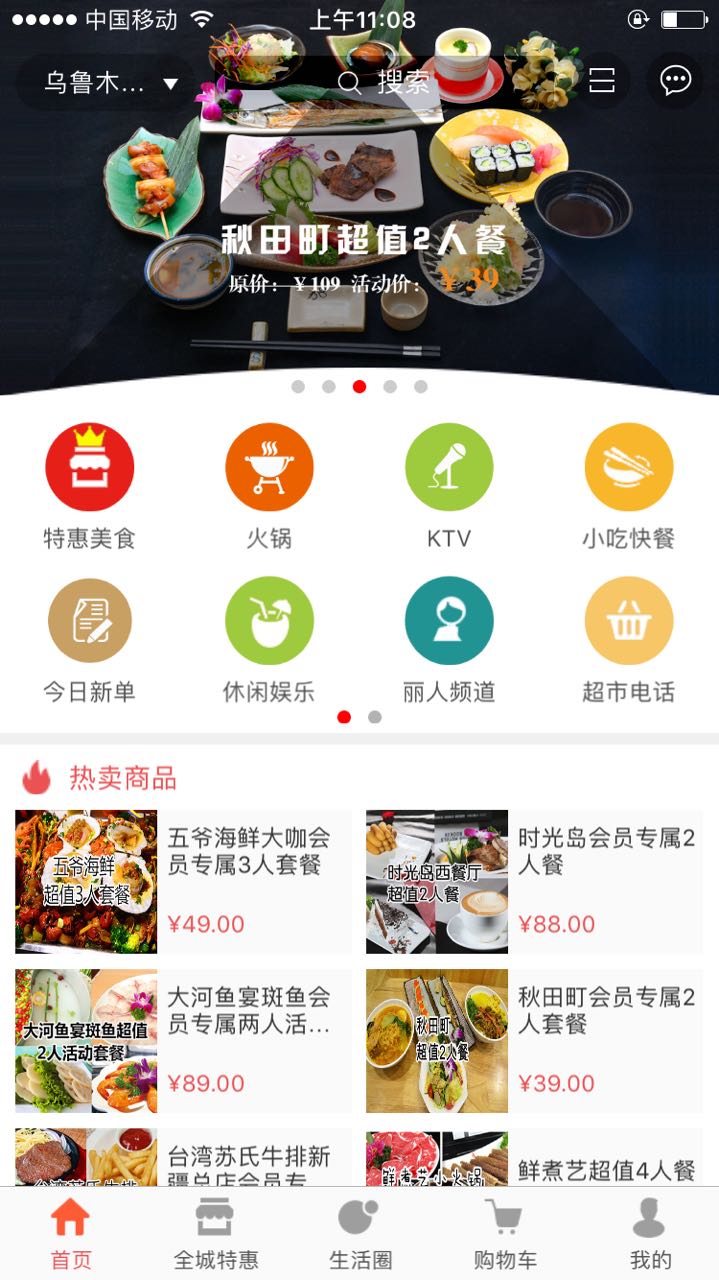Viewport: 719px width, 1280px height.
Task: View 时光岛会员专属2人餐 product
Action: 534,881
